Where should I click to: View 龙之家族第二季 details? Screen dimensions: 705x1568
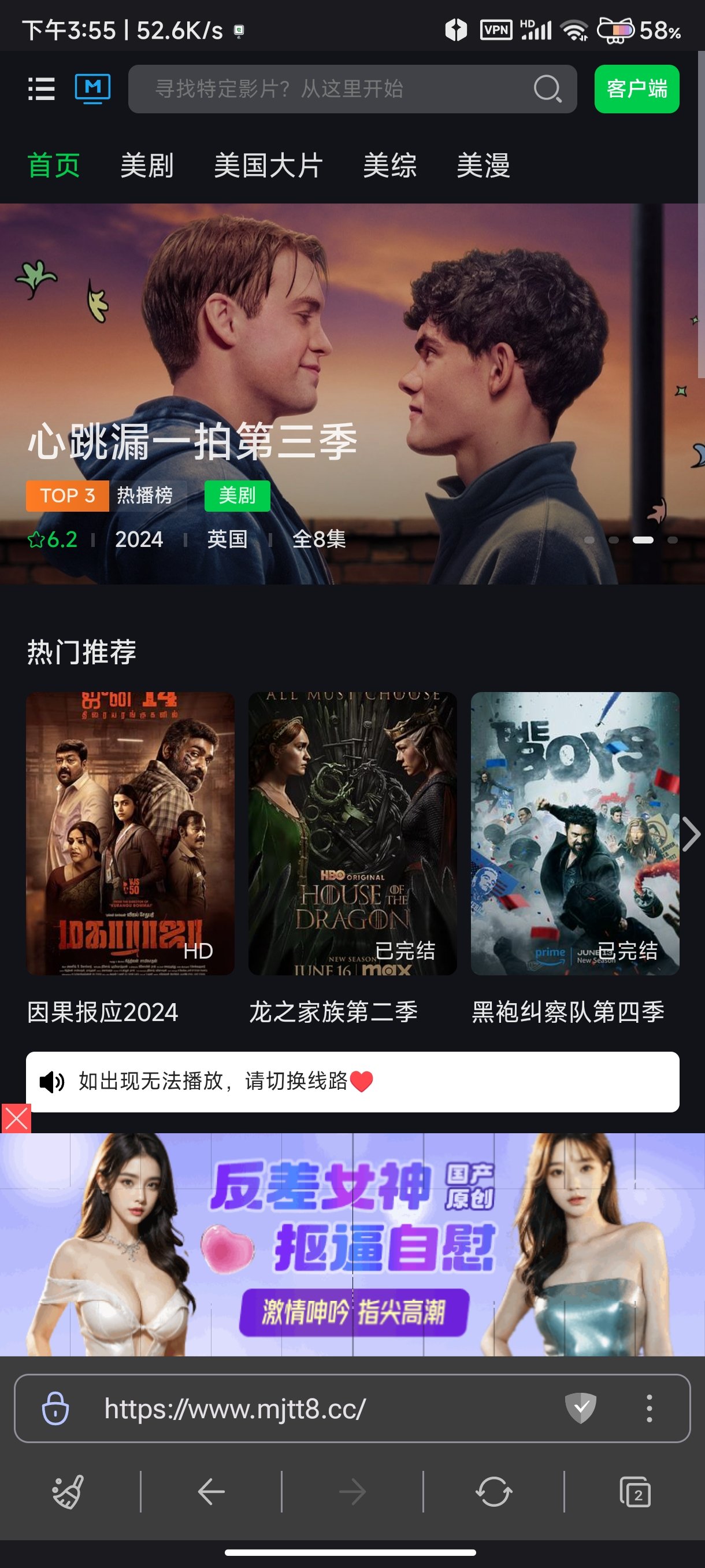(x=352, y=833)
